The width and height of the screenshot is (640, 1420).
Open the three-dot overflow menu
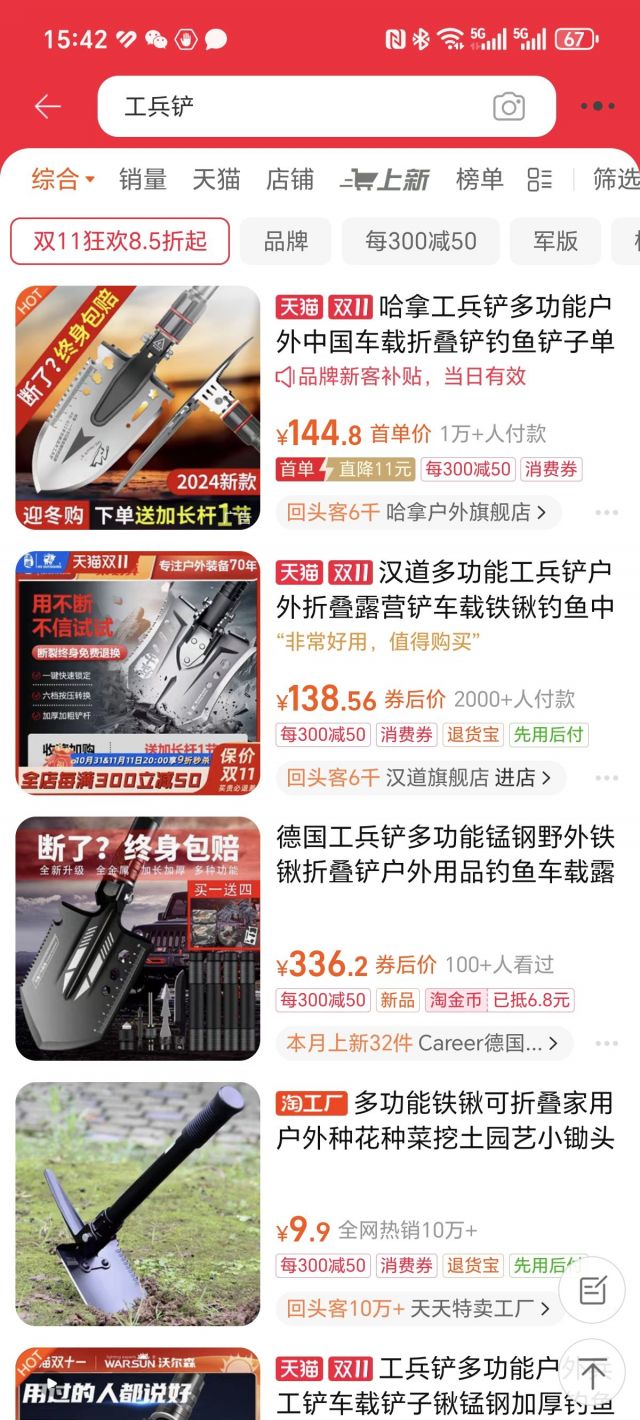click(597, 107)
